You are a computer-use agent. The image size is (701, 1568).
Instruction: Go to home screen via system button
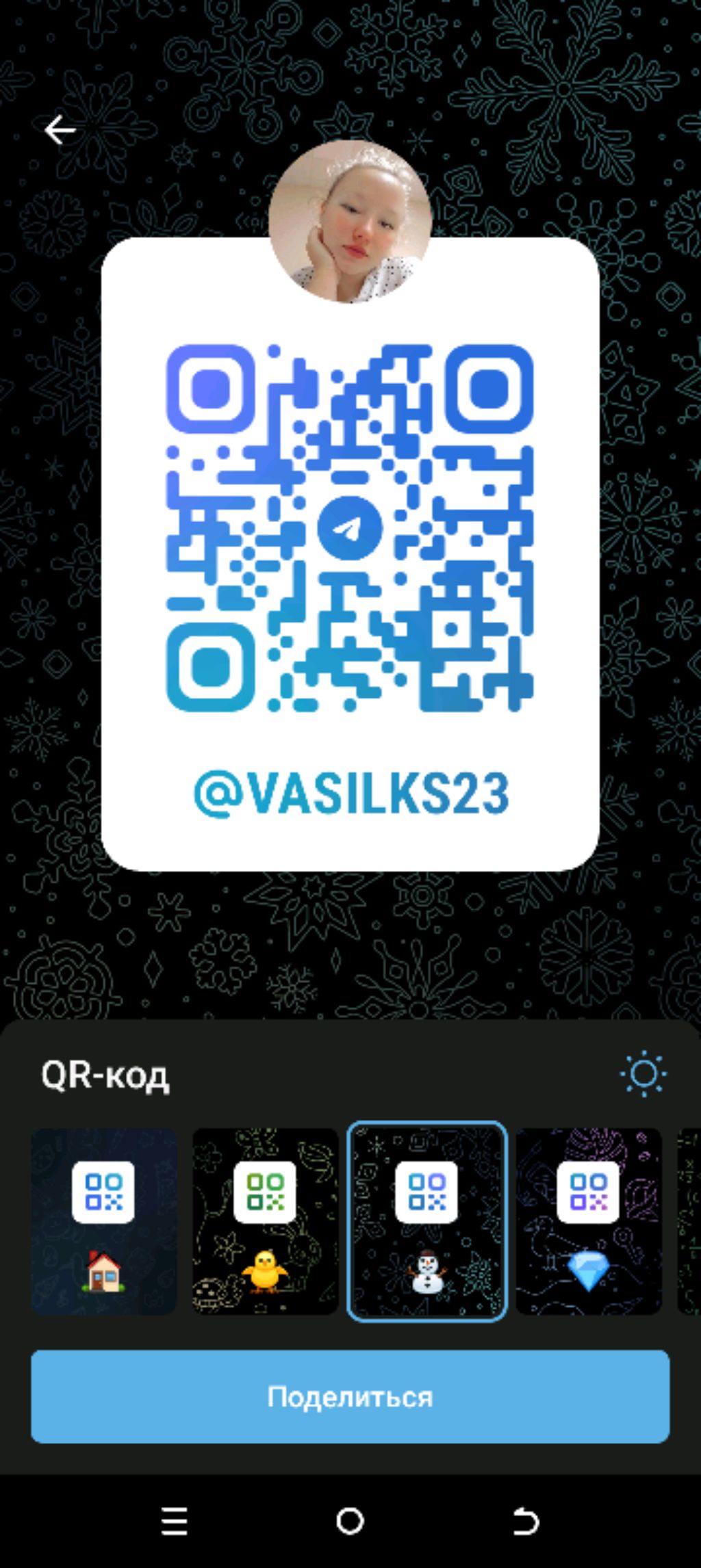click(350, 1521)
